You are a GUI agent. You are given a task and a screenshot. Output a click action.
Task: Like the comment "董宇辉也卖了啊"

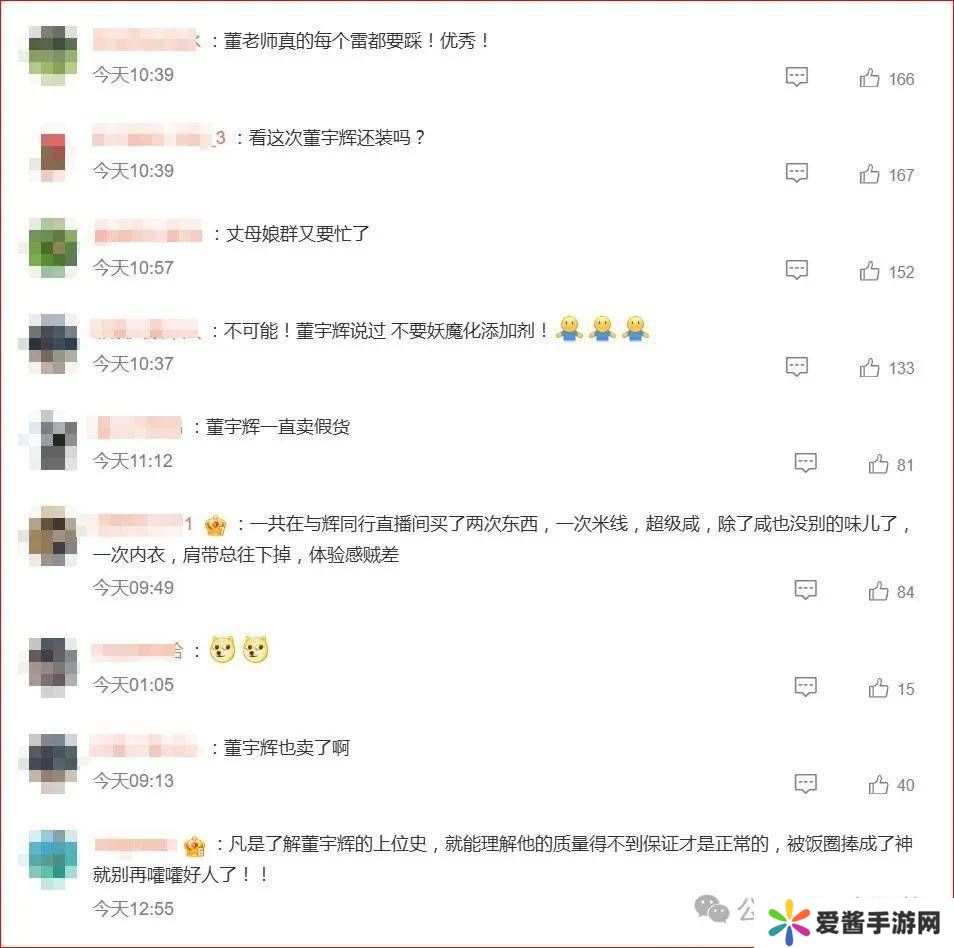click(878, 784)
